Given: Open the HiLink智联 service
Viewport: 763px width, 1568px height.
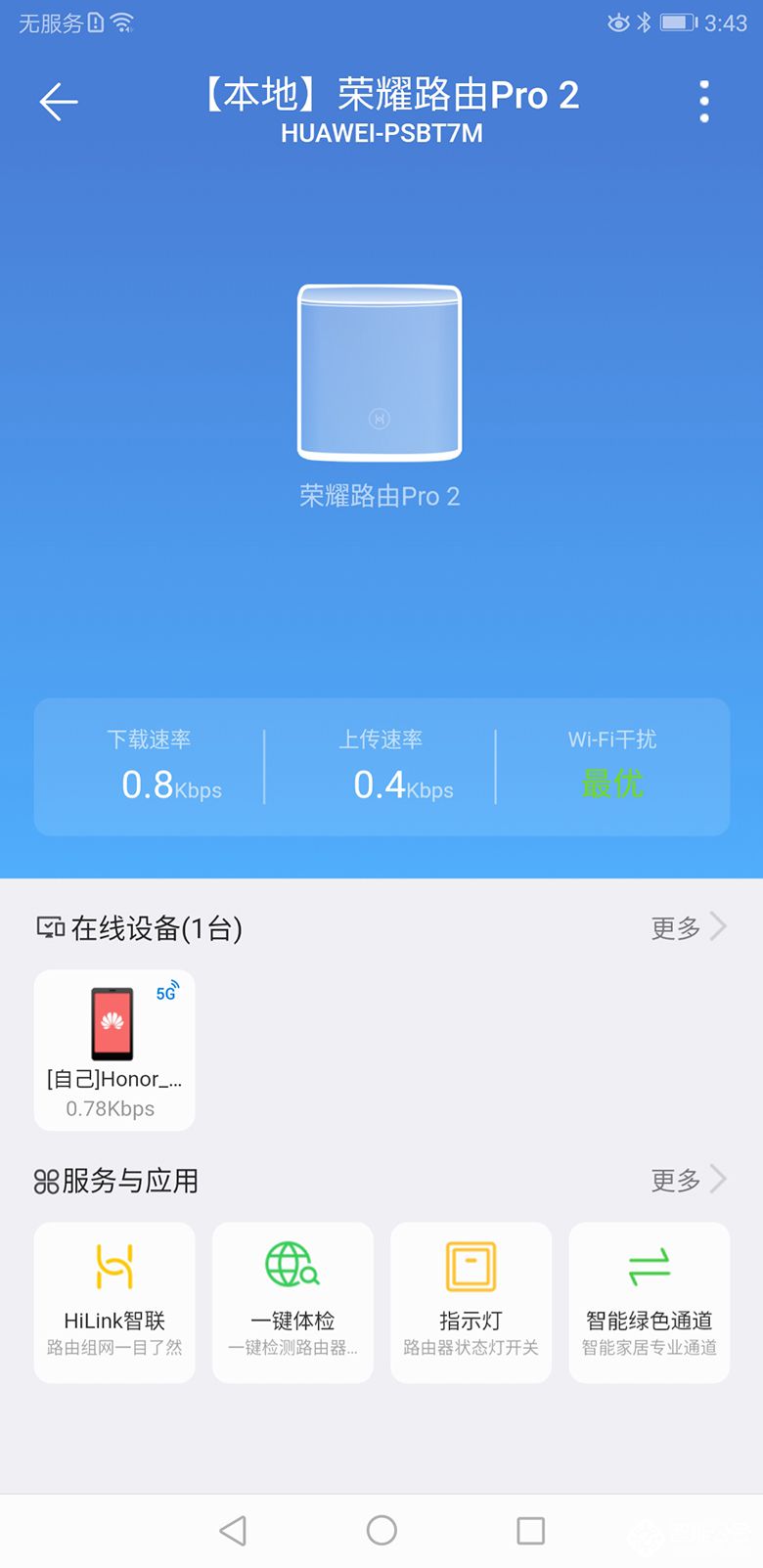Looking at the screenshot, I should tap(113, 1301).
